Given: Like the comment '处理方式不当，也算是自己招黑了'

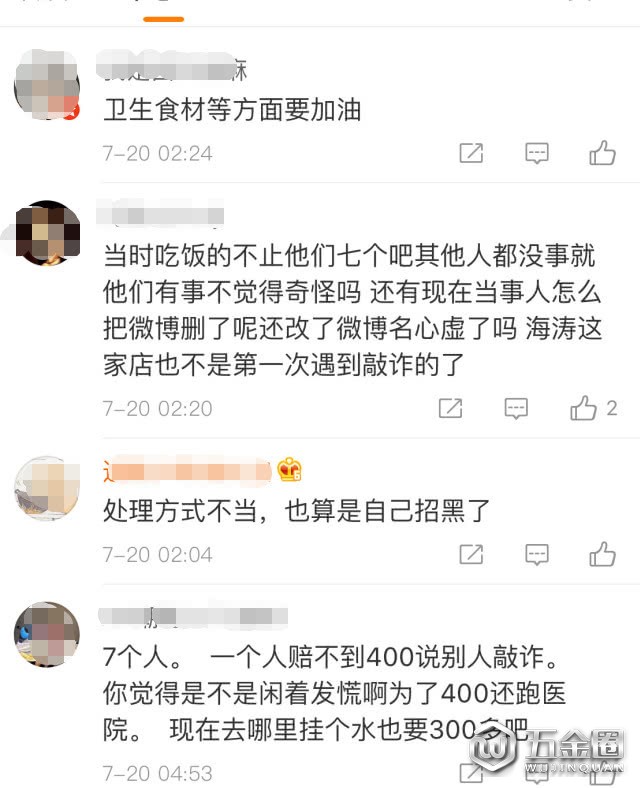Looking at the screenshot, I should click(x=603, y=554).
